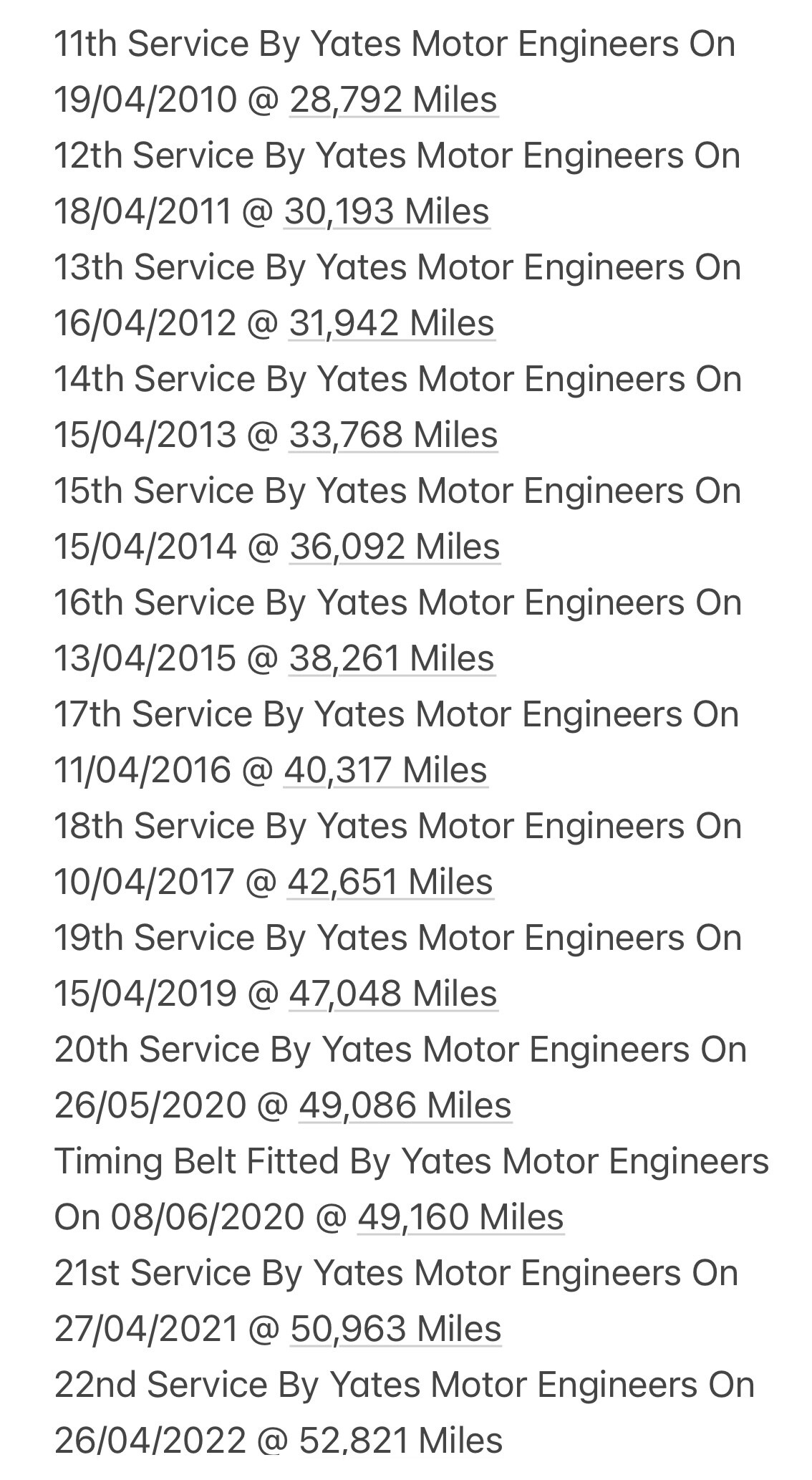This screenshot has width=812, height=1480.
Task: Tap the 47,048 Miles link
Action: click(393, 994)
